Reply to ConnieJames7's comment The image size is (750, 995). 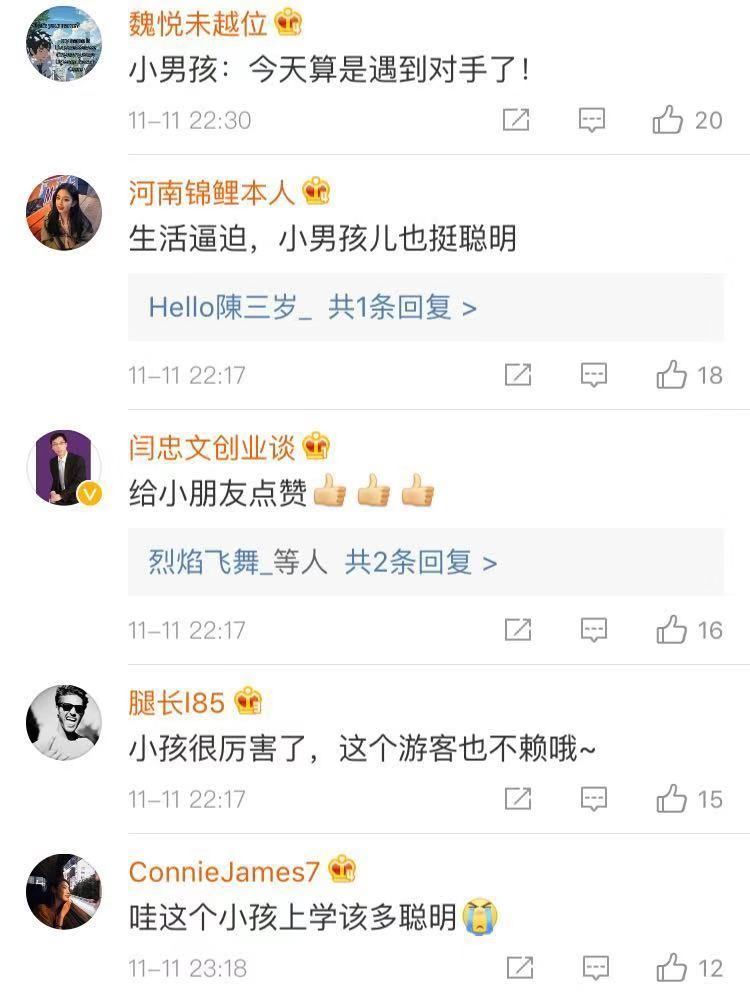click(x=594, y=968)
